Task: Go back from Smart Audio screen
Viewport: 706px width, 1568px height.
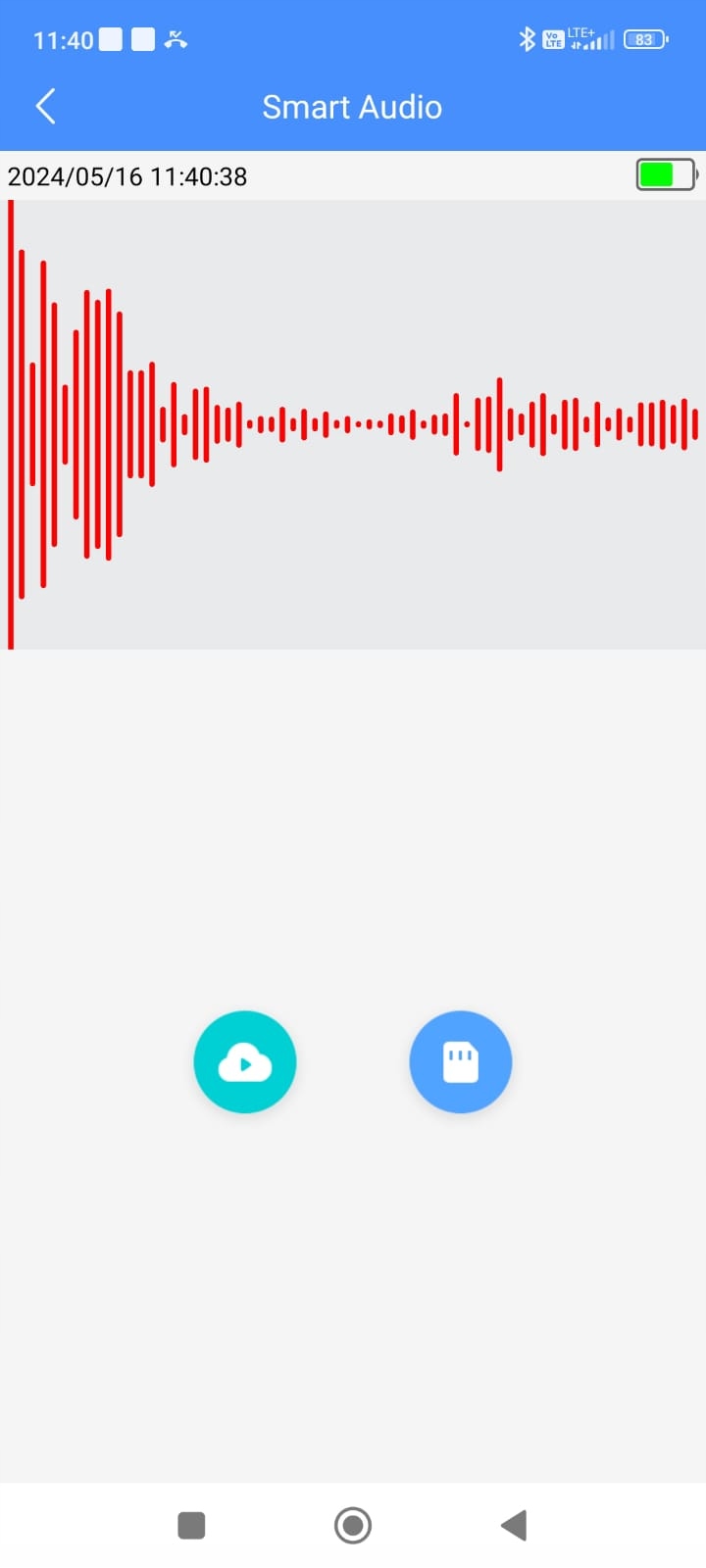Action: click(x=45, y=107)
